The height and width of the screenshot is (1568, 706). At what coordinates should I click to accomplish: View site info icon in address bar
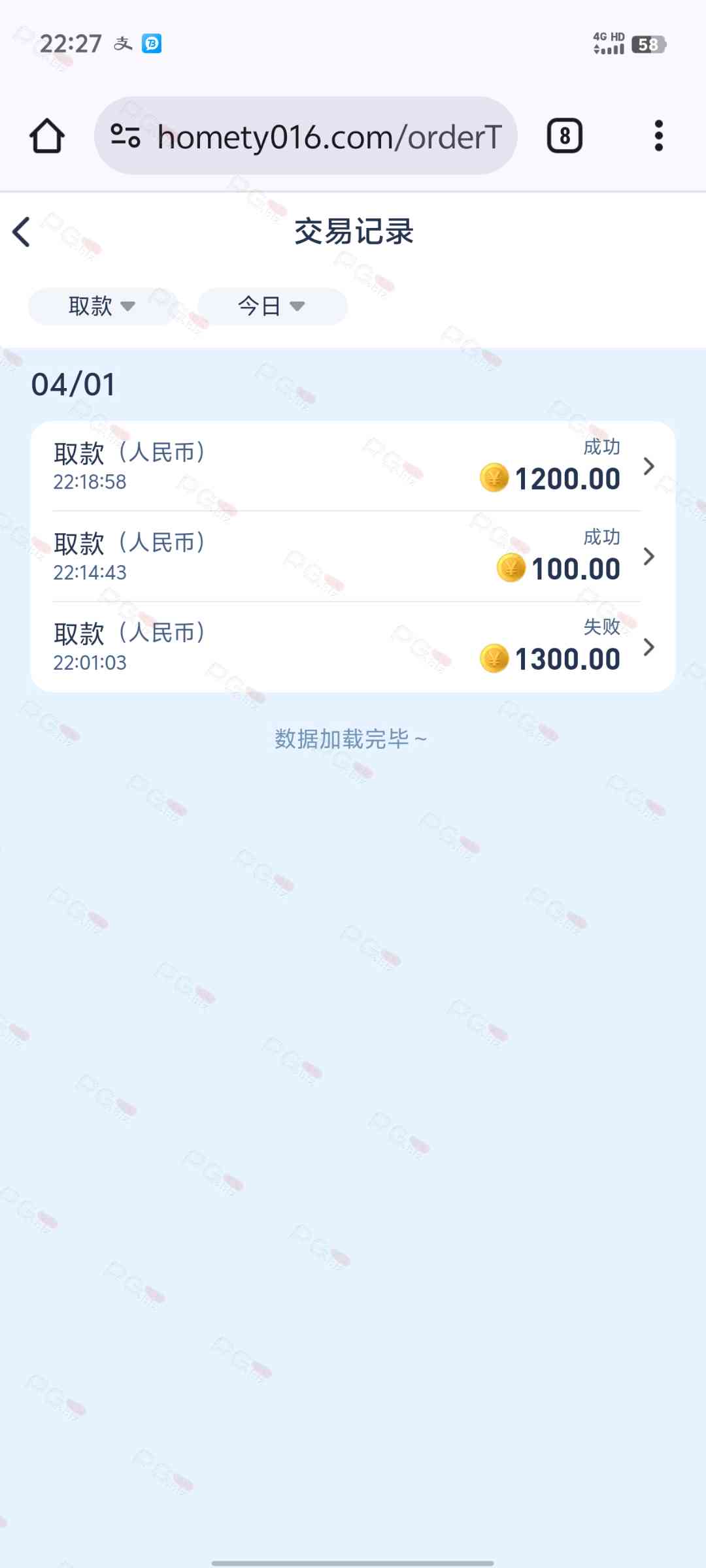click(126, 136)
